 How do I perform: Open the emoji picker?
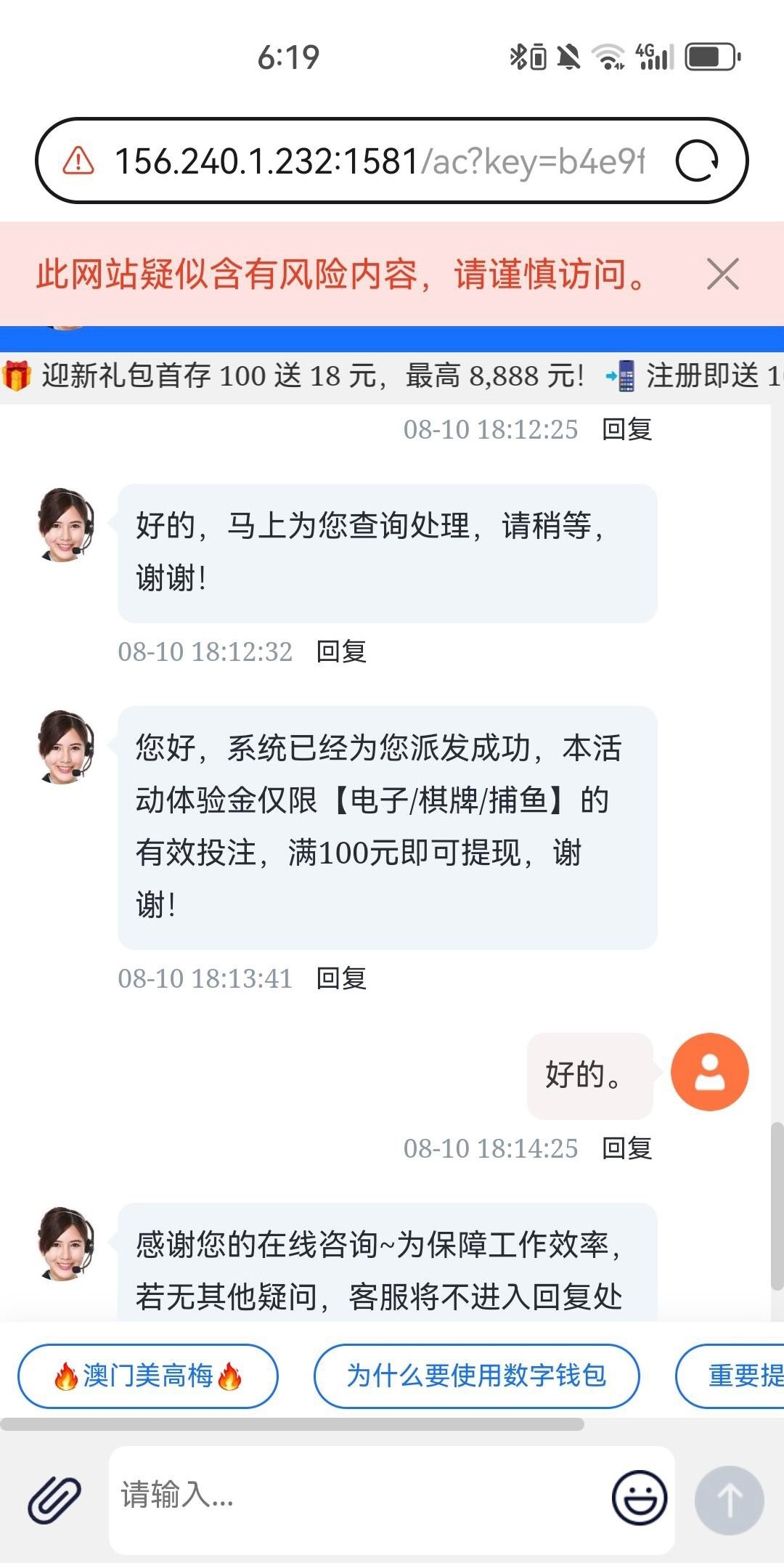[639, 1498]
